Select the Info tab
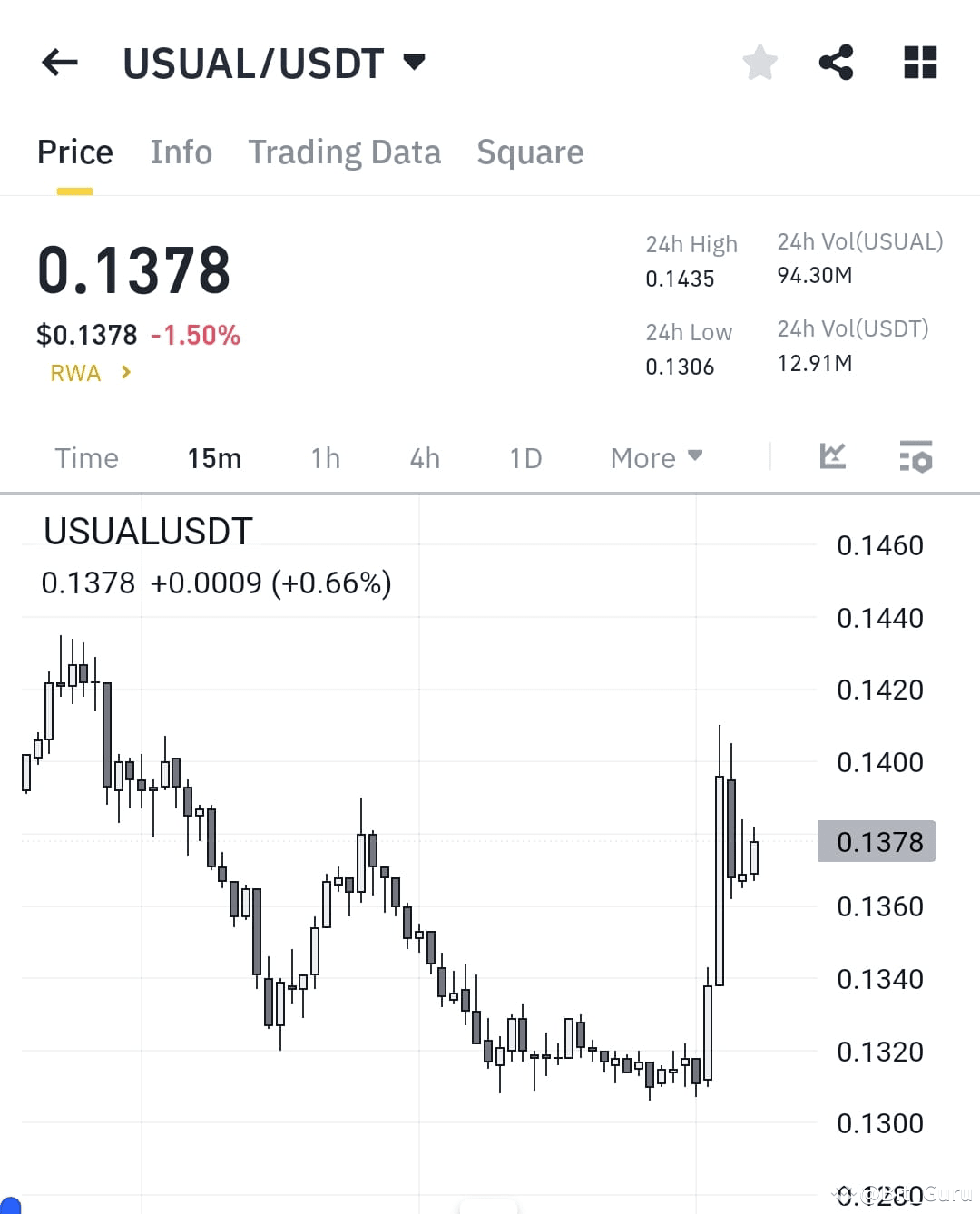This screenshot has width=980, height=1214. click(x=181, y=152)
